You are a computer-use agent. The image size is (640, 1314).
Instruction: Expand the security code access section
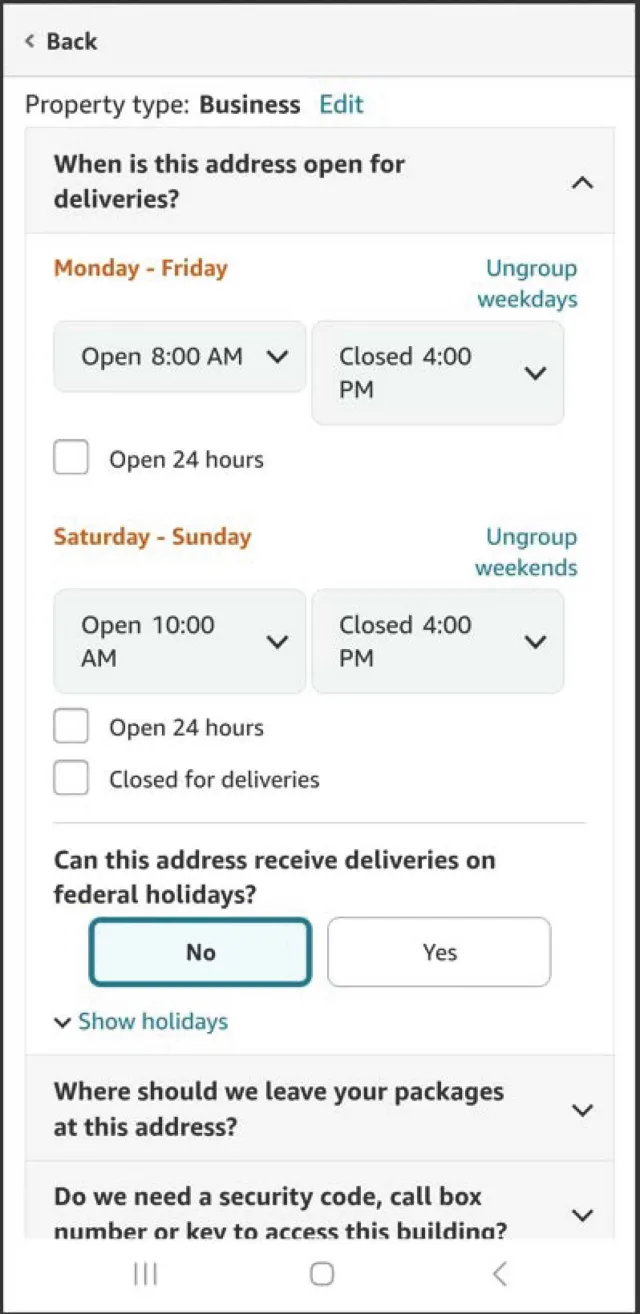[581, 1214]
